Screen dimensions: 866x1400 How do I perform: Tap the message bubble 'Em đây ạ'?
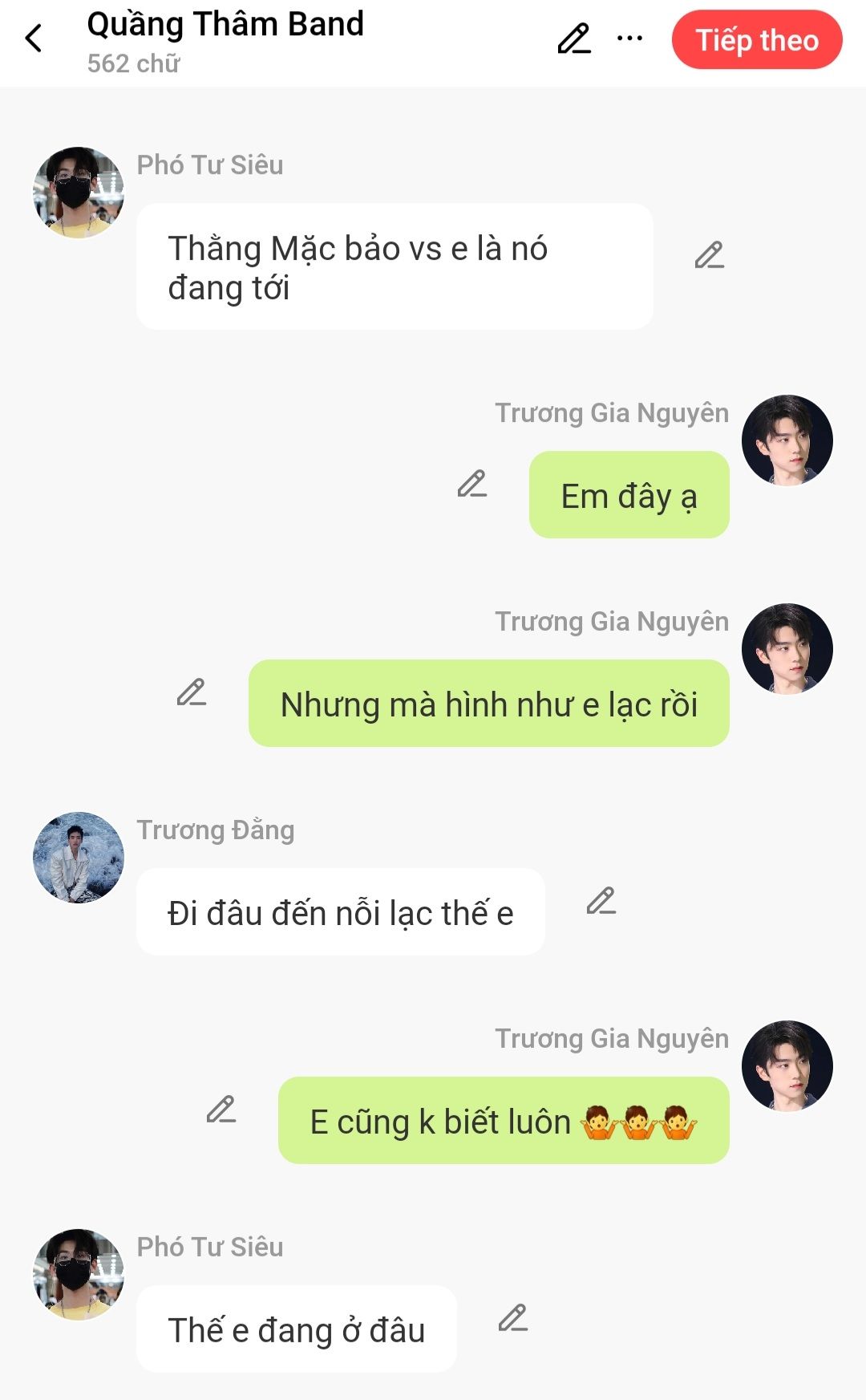tap(629, 495)
